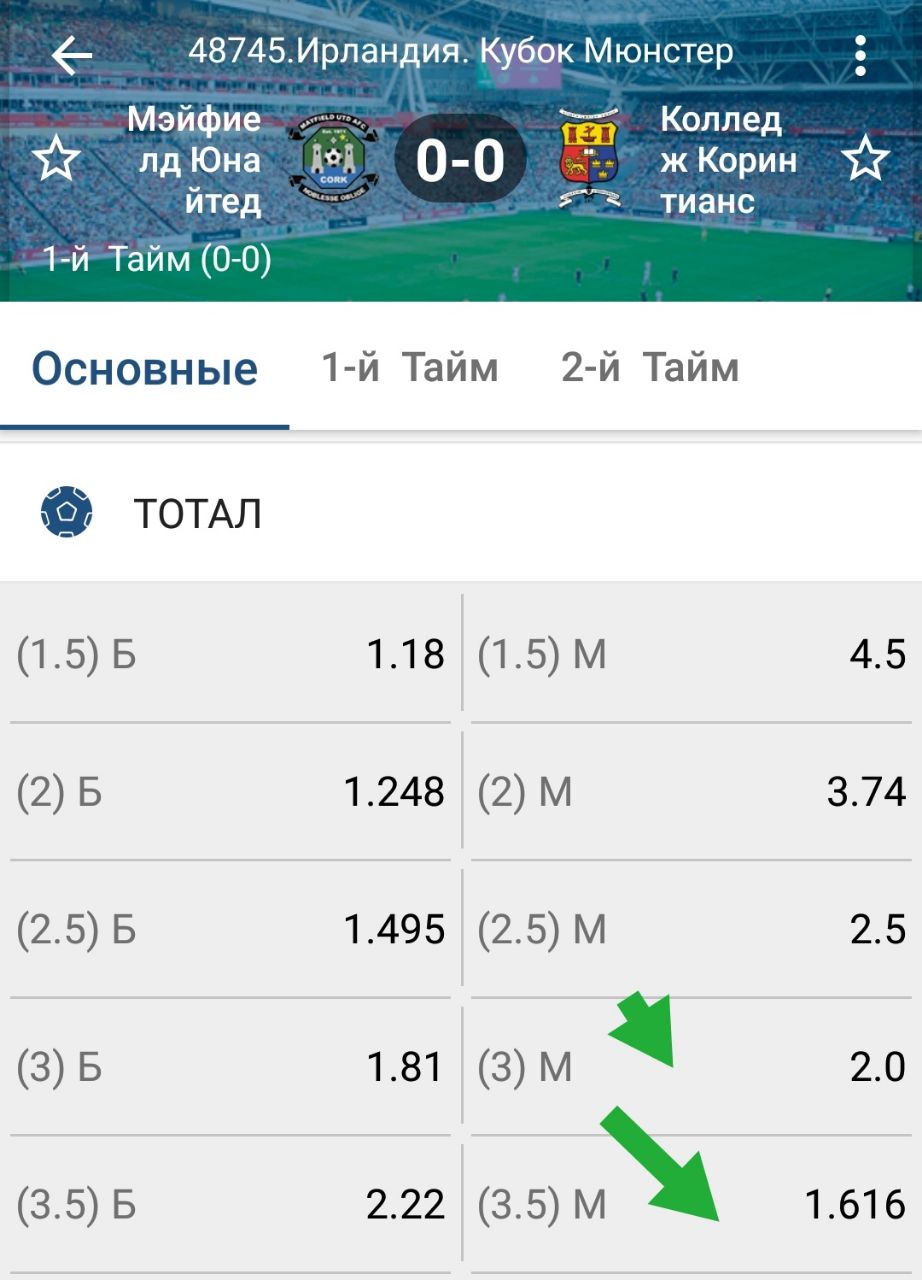Select total (1.5) М at 4.5
Image resolution: width=922 pixels, height=1280 pixels.
pos(691,655)
